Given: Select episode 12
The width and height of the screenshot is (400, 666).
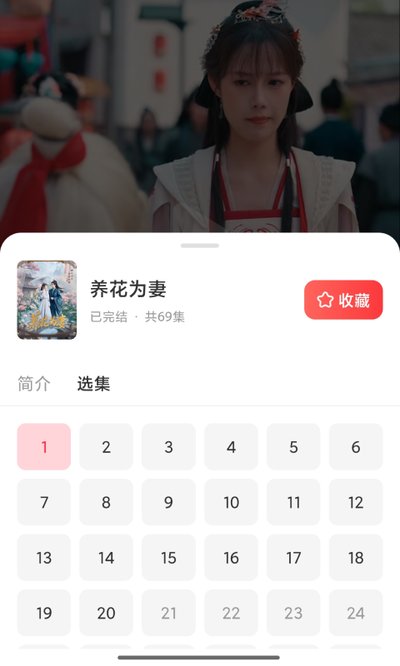Looking at the screenshot, I should pos(356,502).
